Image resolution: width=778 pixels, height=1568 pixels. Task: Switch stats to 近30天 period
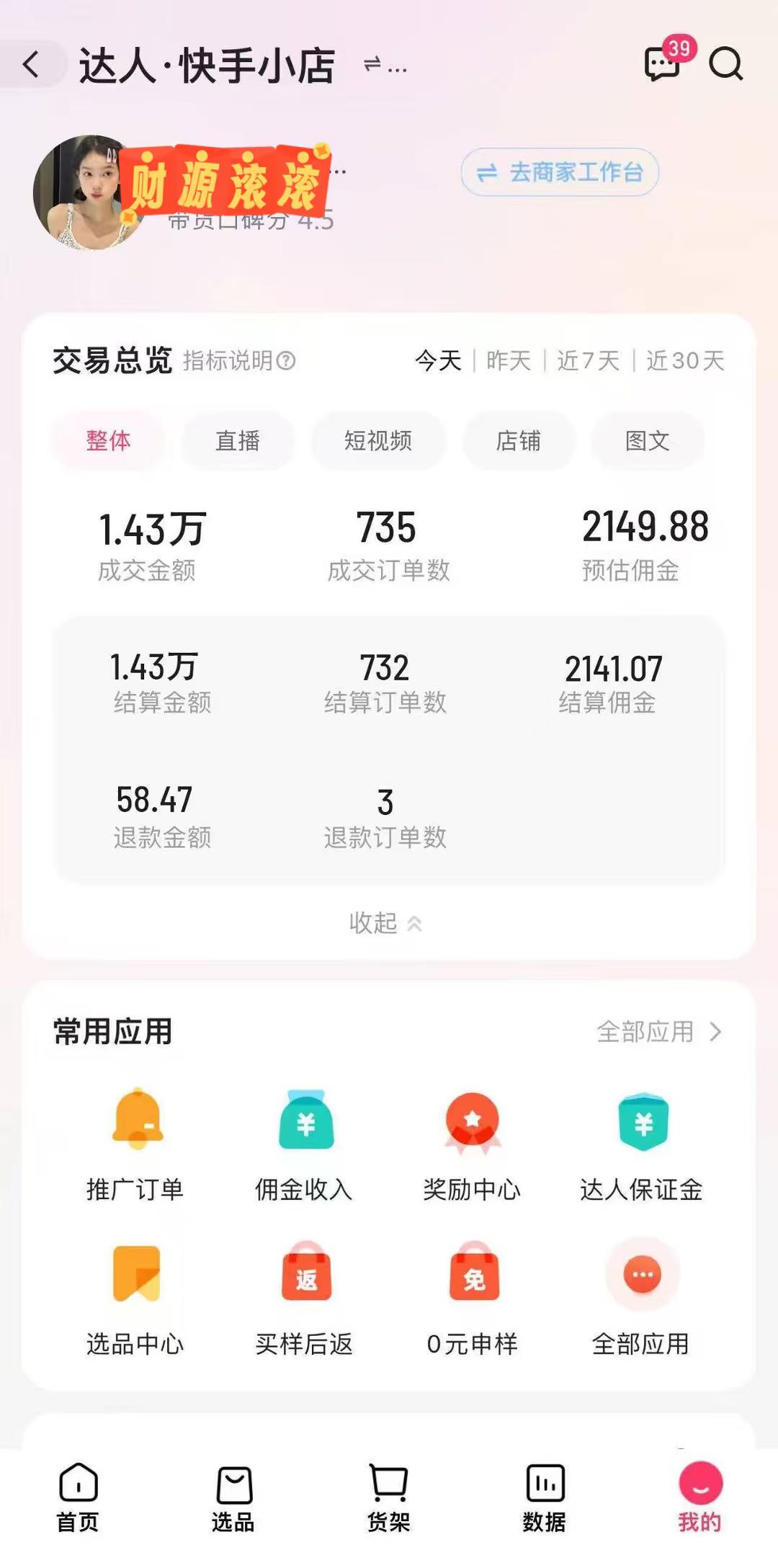[684, 362]
